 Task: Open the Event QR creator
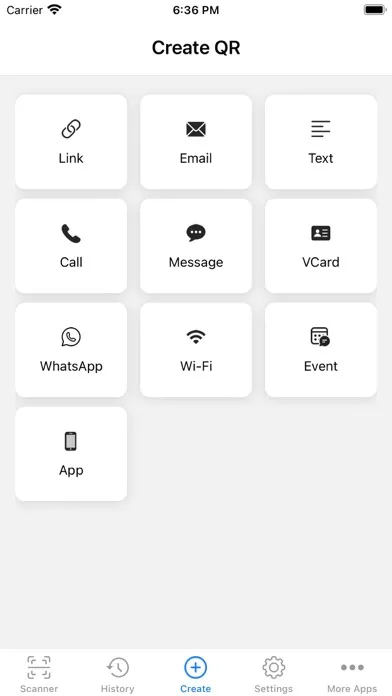tap(321, 350)
